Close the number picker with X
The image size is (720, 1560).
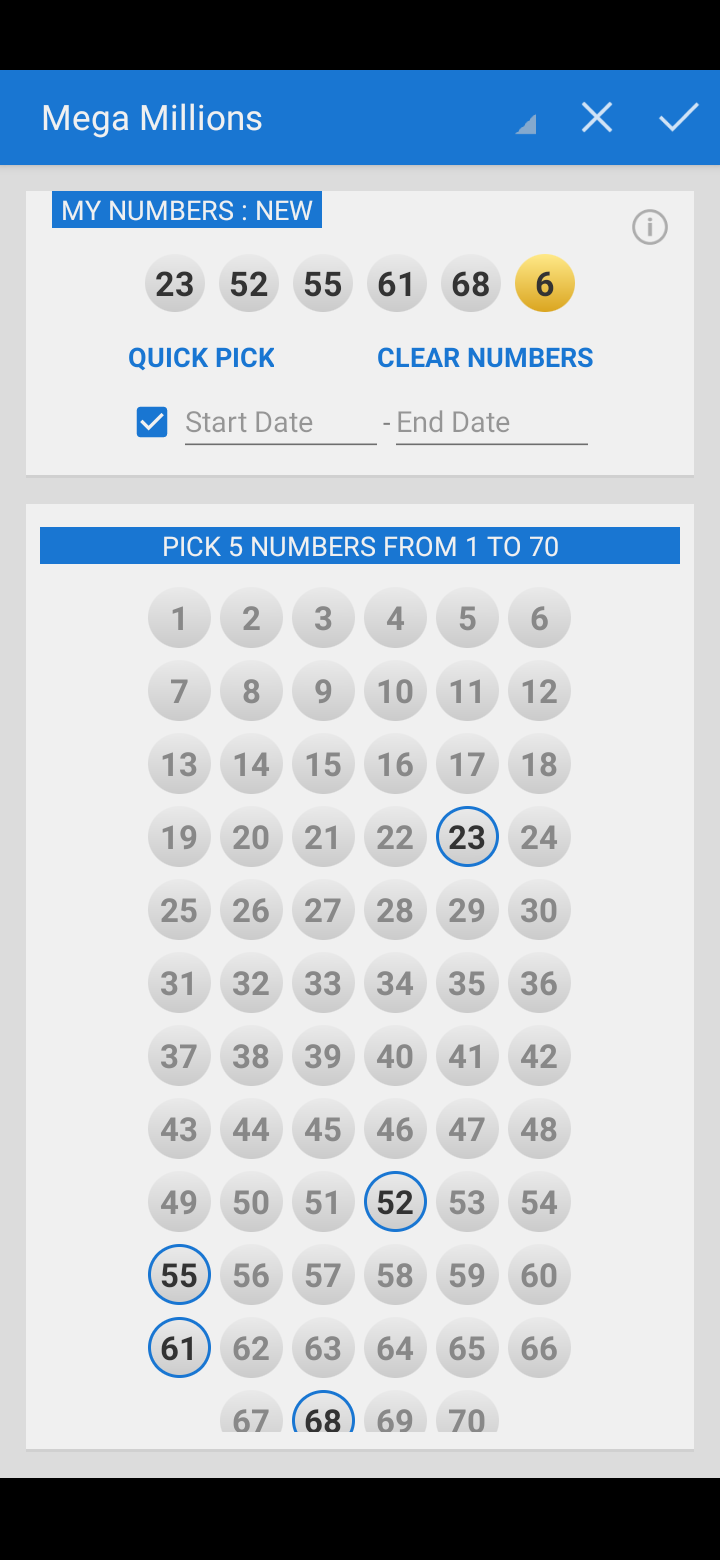tap(597, 118)
